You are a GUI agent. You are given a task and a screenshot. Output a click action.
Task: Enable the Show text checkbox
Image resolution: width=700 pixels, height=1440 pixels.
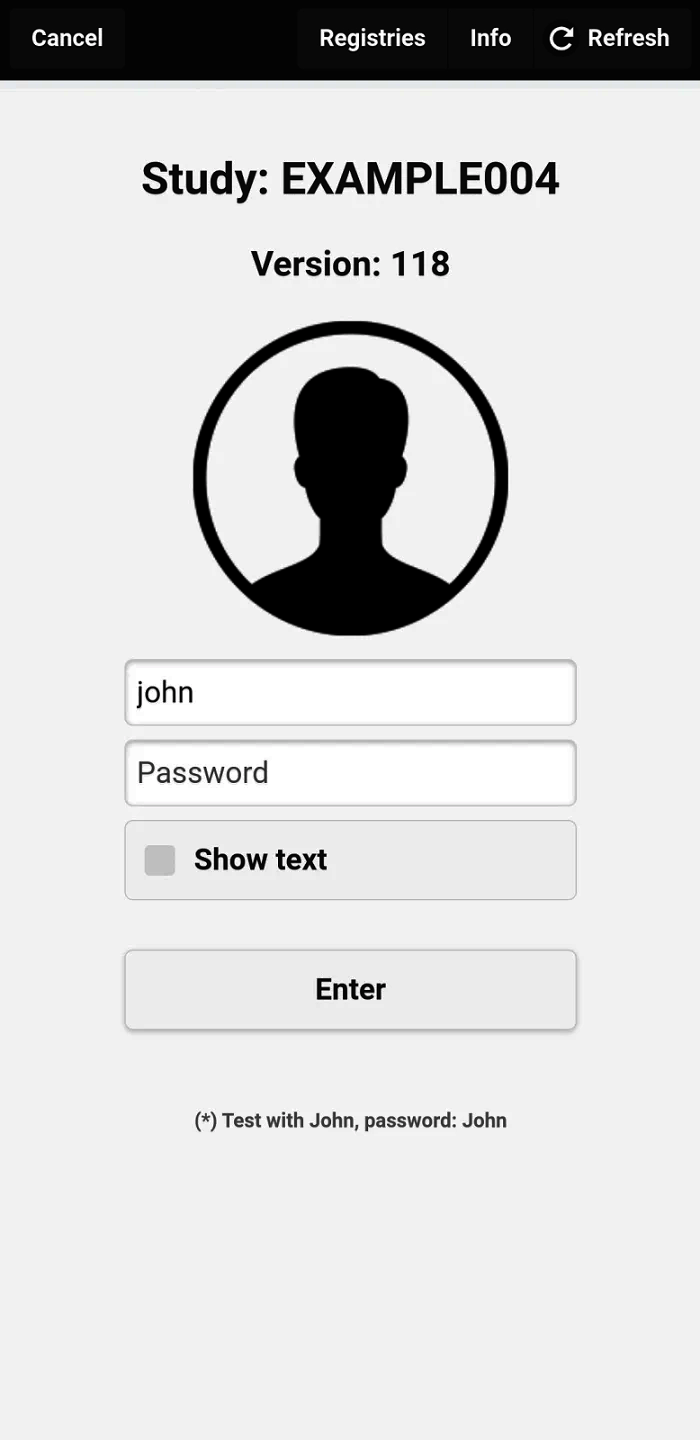pyautogui.click(x=160, y=860)
